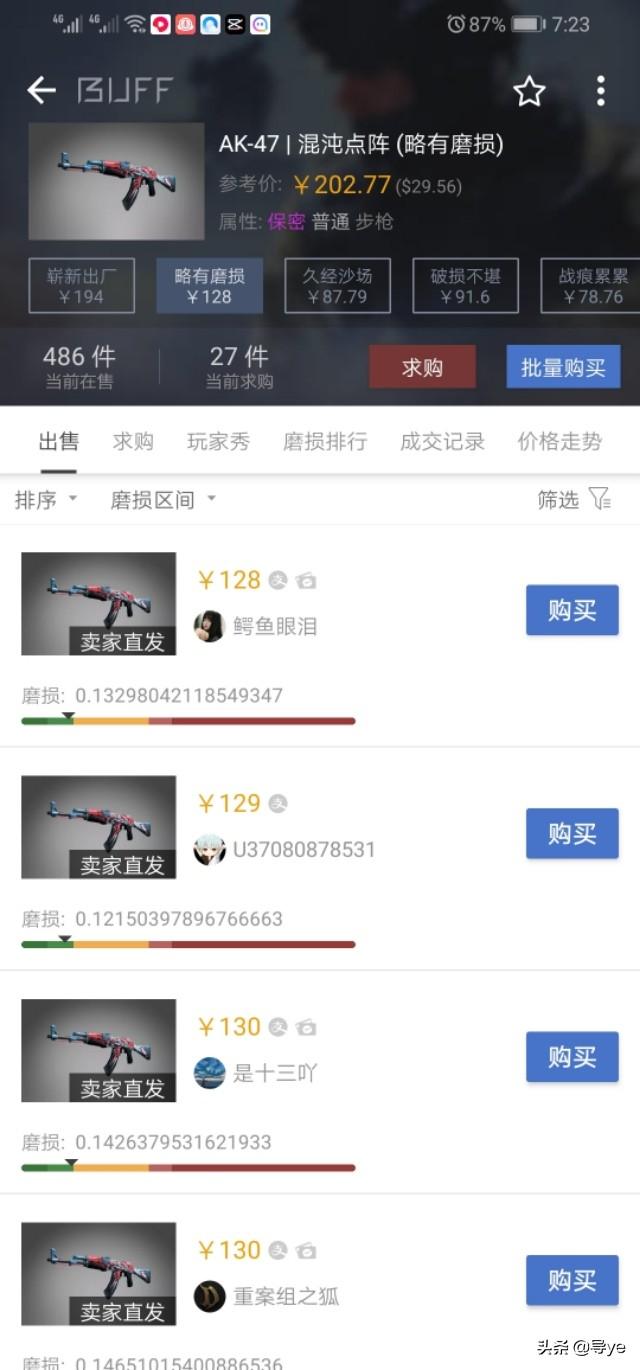640x1370 pixels.
Task: Select the 久经沙场 wear chip
Action: tap(337, 286)
